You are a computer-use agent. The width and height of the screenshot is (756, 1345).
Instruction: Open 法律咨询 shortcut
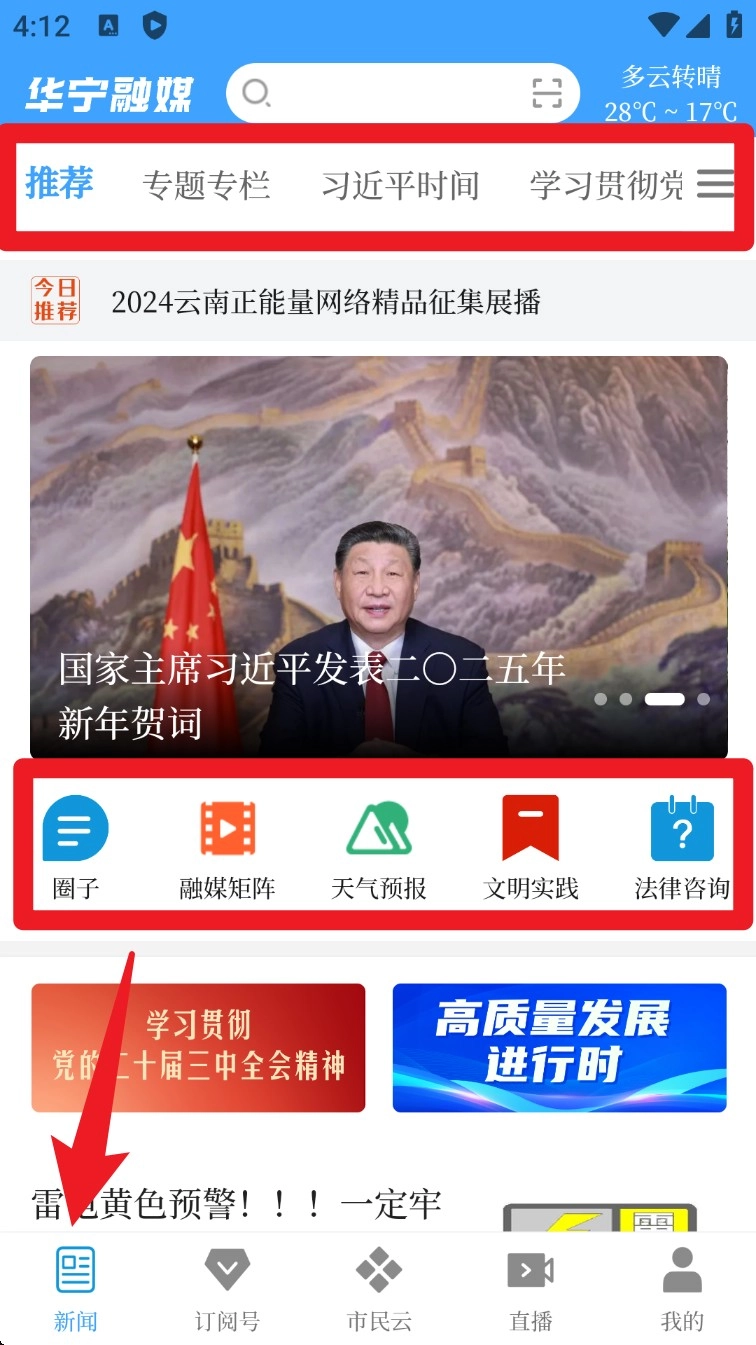point(682,845)
